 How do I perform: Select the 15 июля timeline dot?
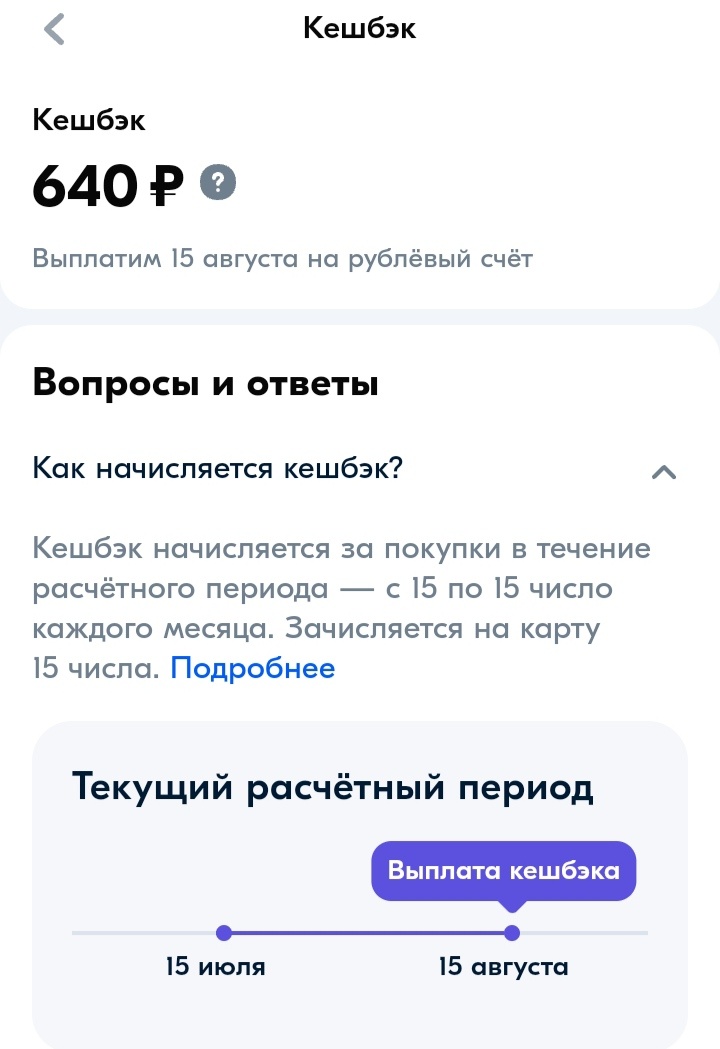pyautogui.click(x=224, y=933)
